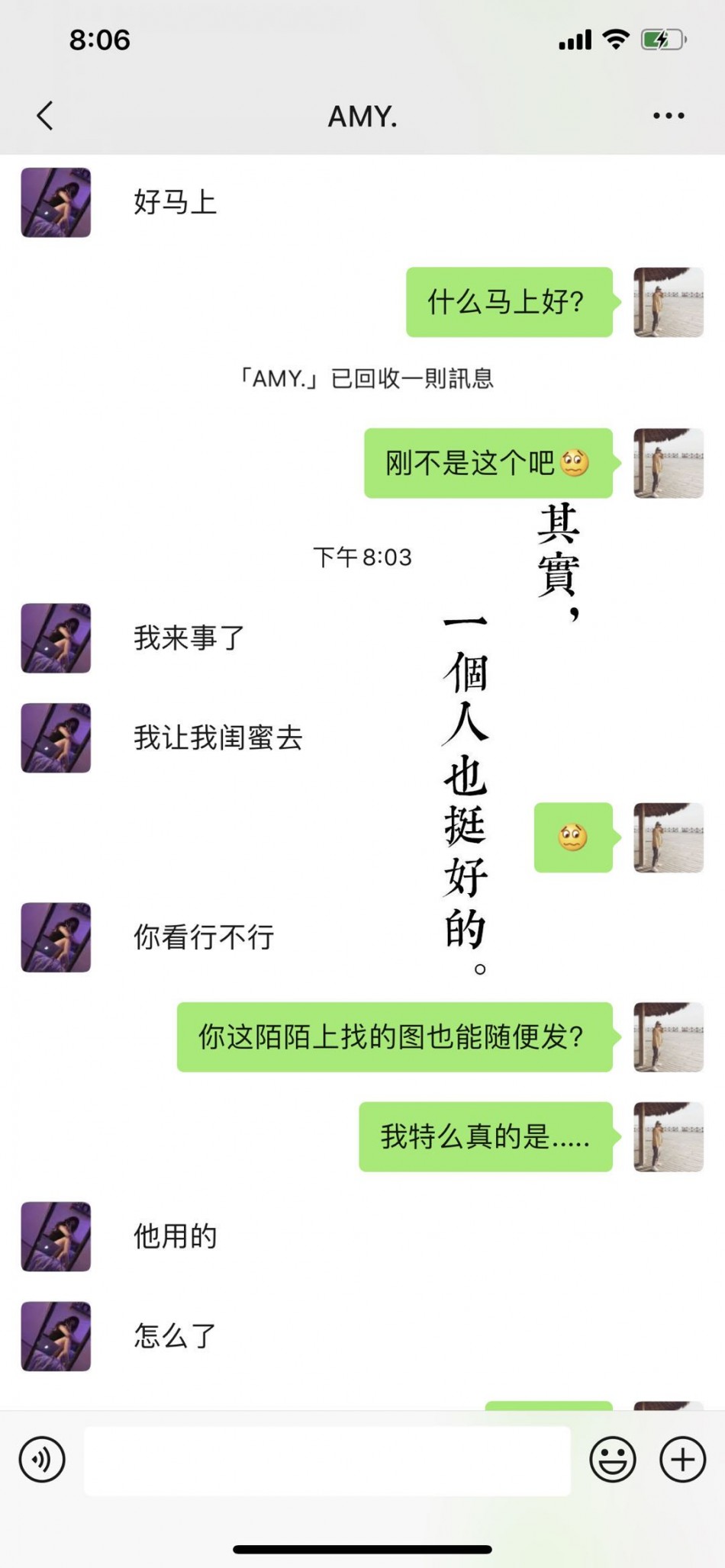Open the plus attachments menu
This screenshot has width=725, height=1568.
tap(682, 1460)
